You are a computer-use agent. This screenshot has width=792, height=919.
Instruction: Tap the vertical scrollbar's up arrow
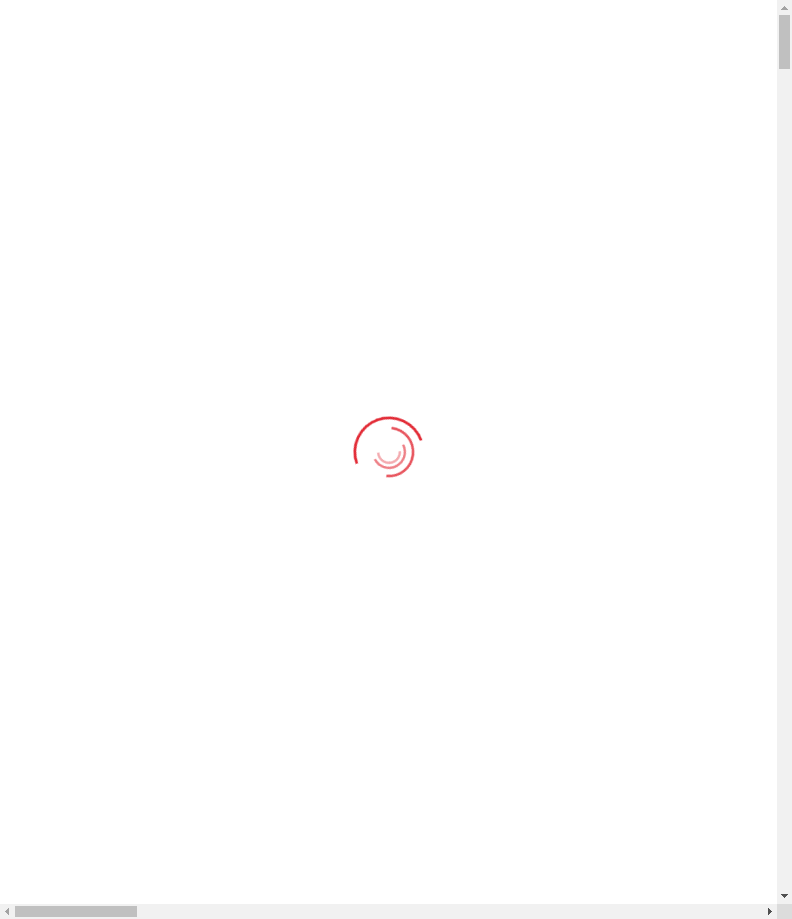click(x=784, y=7)
